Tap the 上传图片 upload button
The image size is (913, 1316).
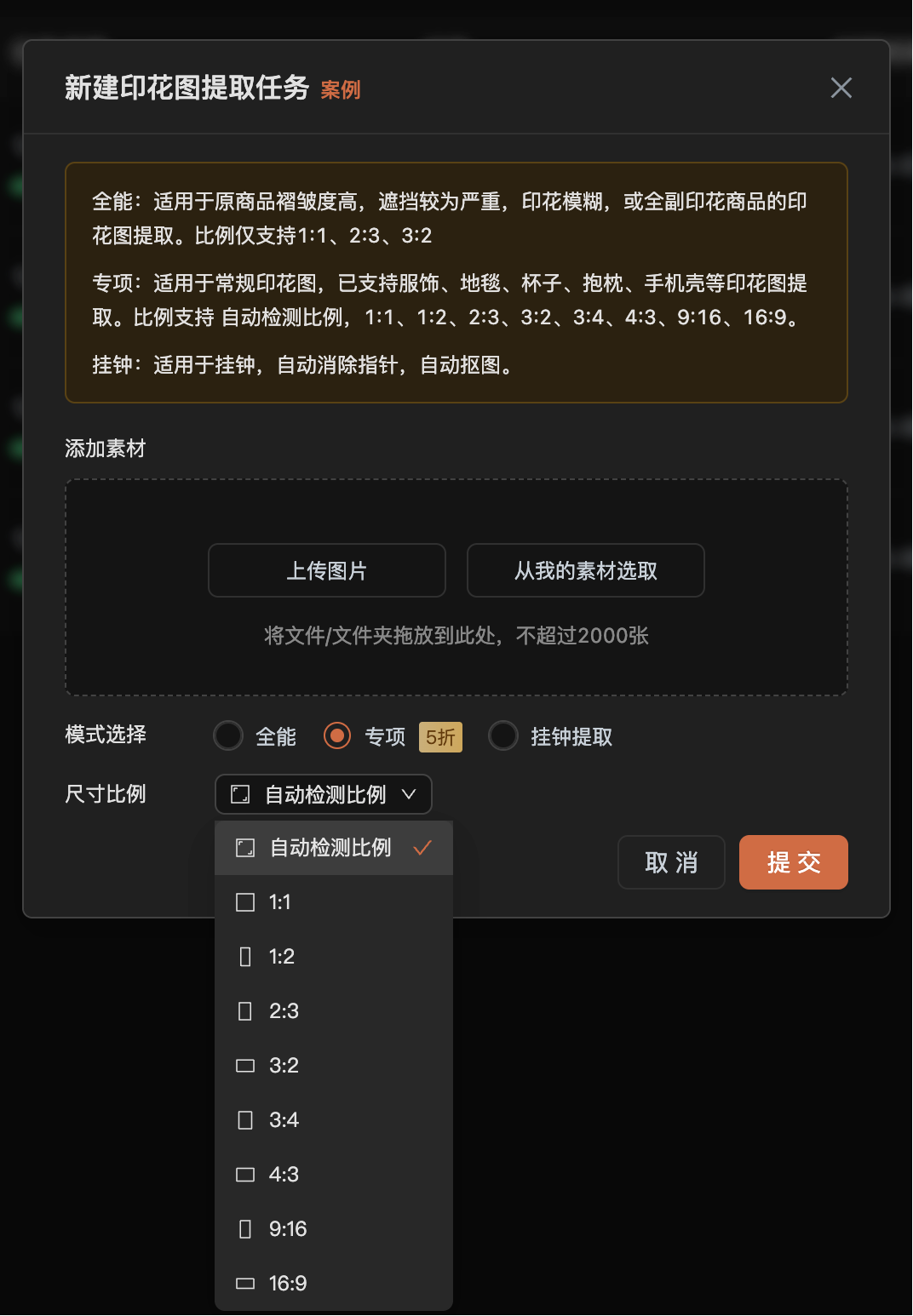point(327,570)
